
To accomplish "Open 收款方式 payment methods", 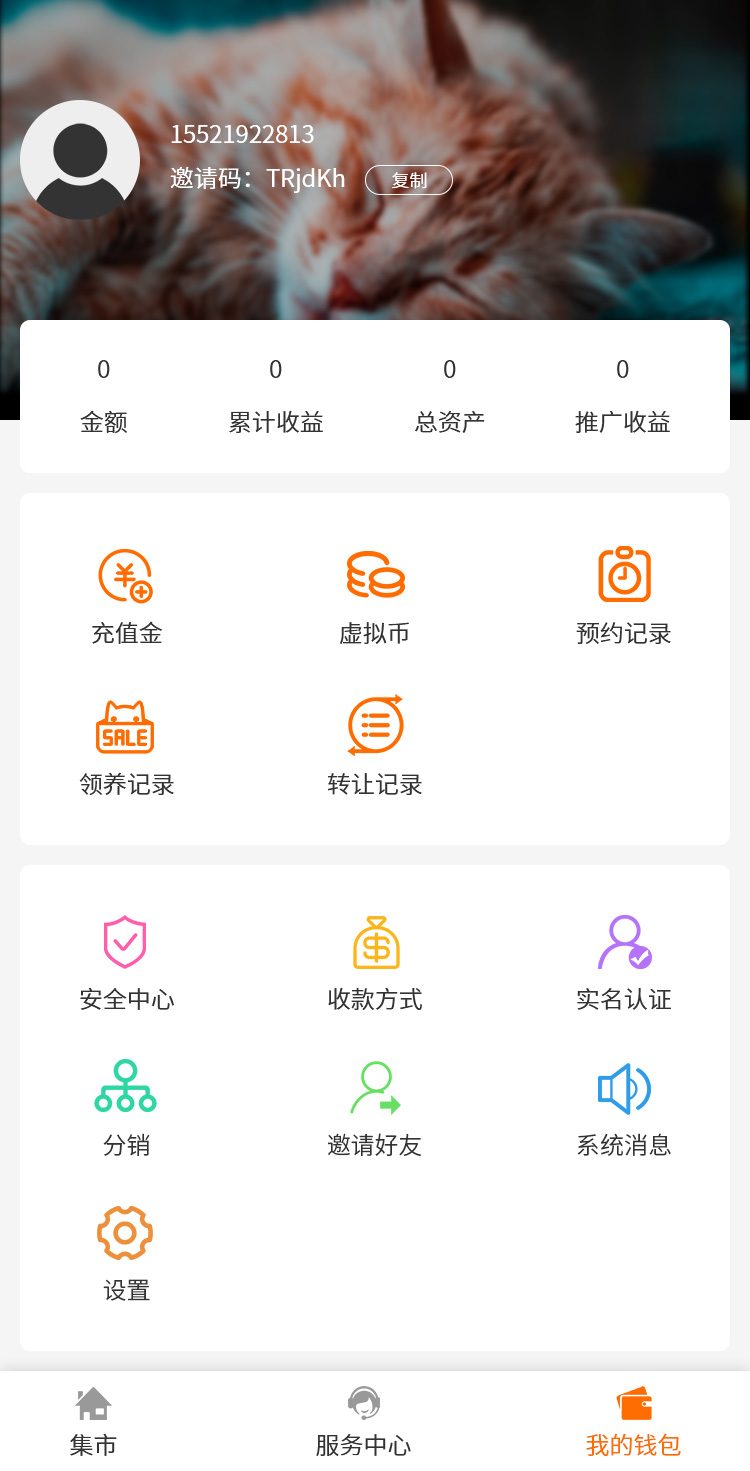I will pyautogui.click(x=375, y=962).
